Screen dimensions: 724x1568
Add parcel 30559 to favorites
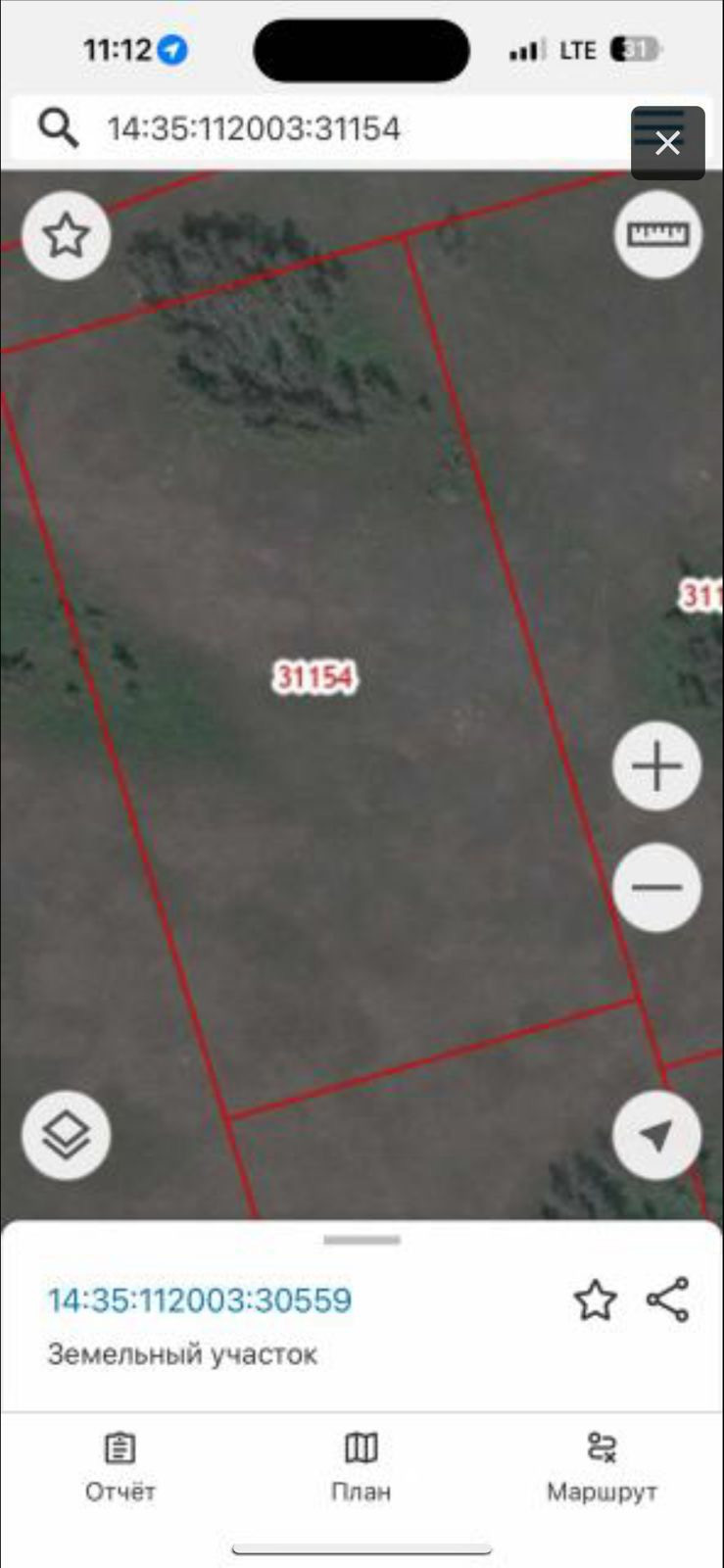pos(595,1300)
